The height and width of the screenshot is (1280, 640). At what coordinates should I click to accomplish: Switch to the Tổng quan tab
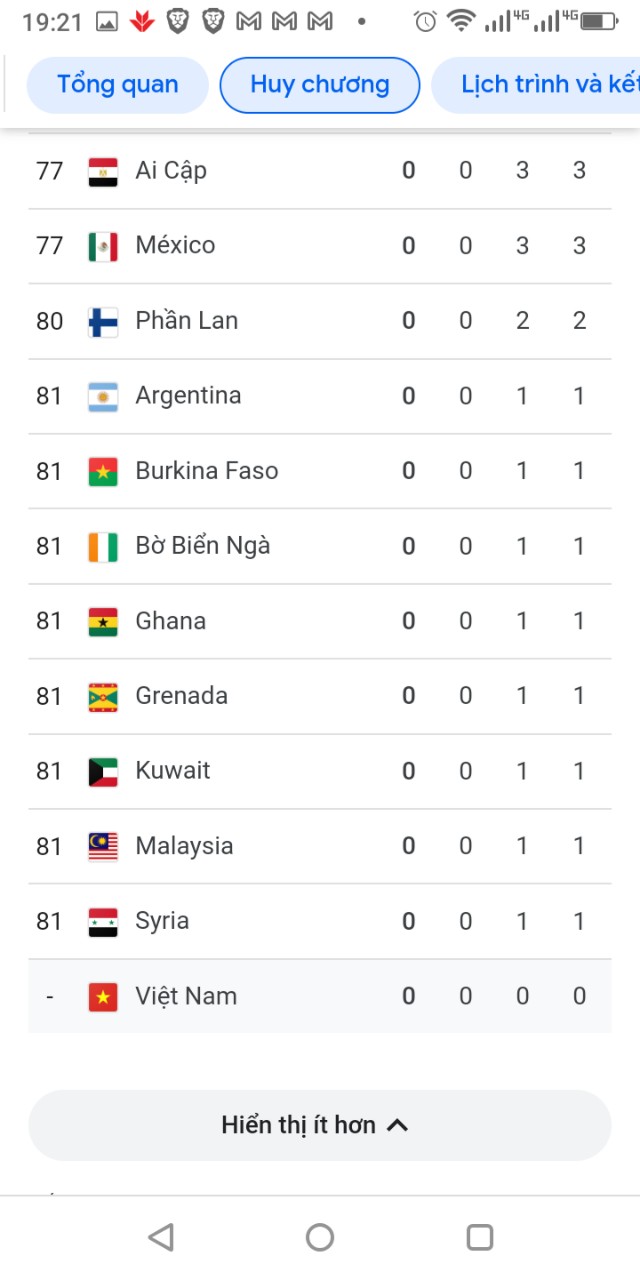pyautogui.click(x=117, y=85)
